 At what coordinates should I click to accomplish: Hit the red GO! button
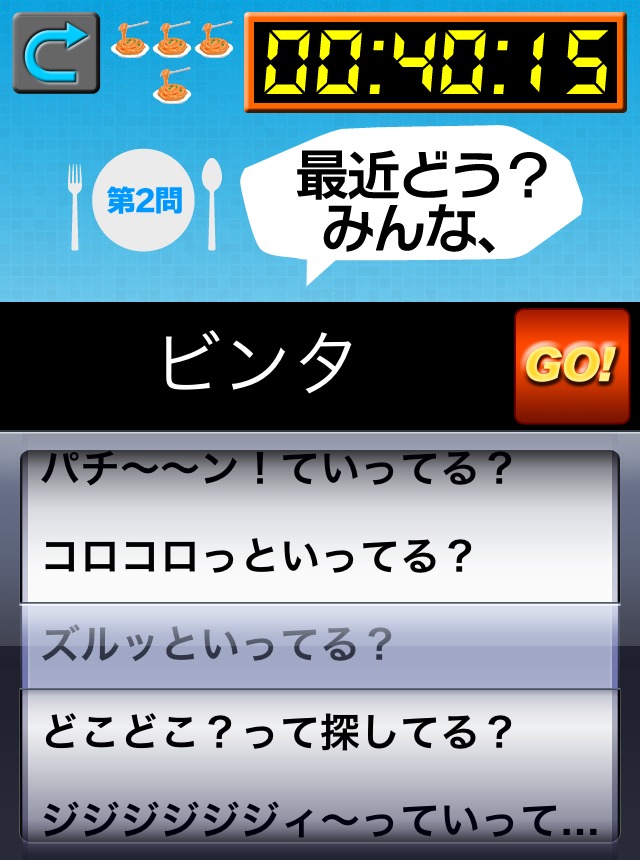tap(571, 366)
